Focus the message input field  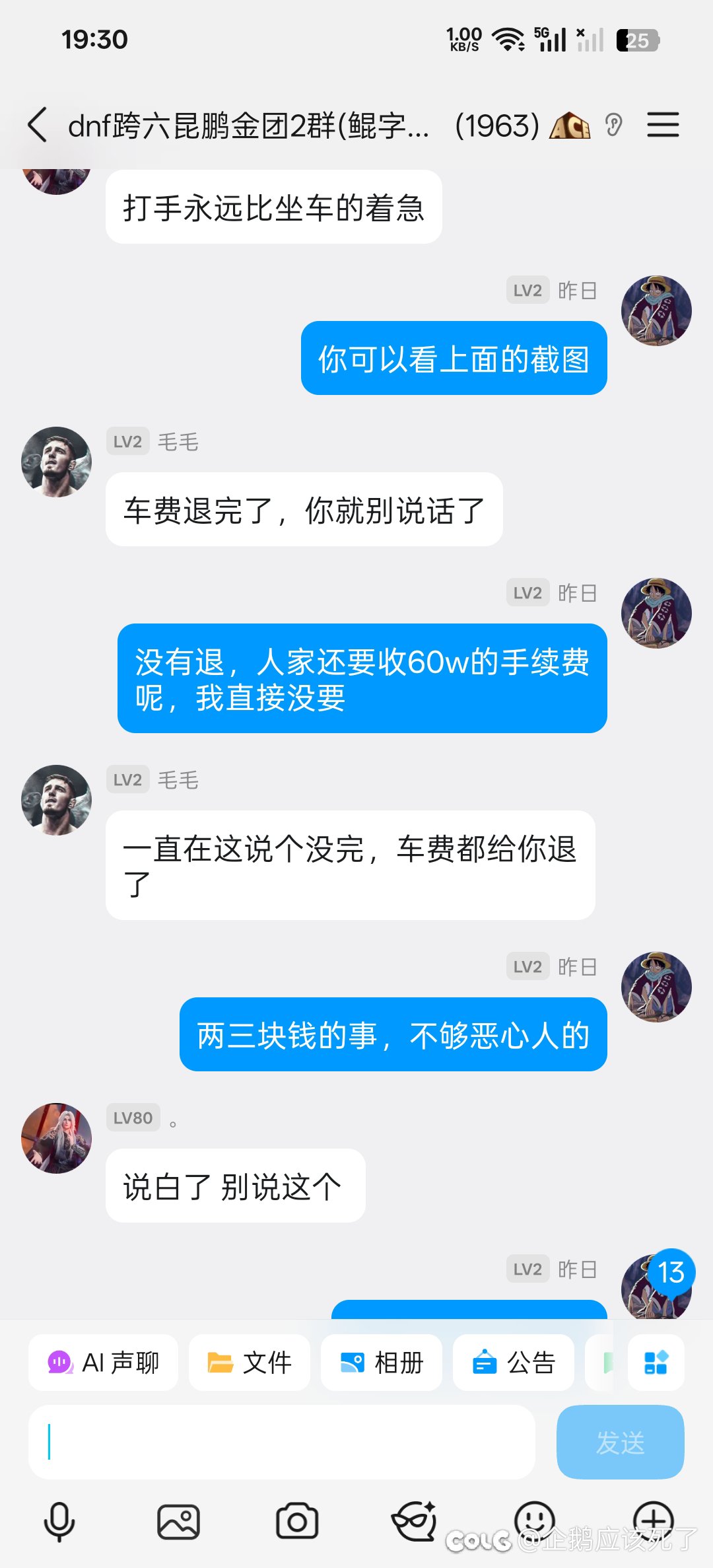tap(282, 1442)
